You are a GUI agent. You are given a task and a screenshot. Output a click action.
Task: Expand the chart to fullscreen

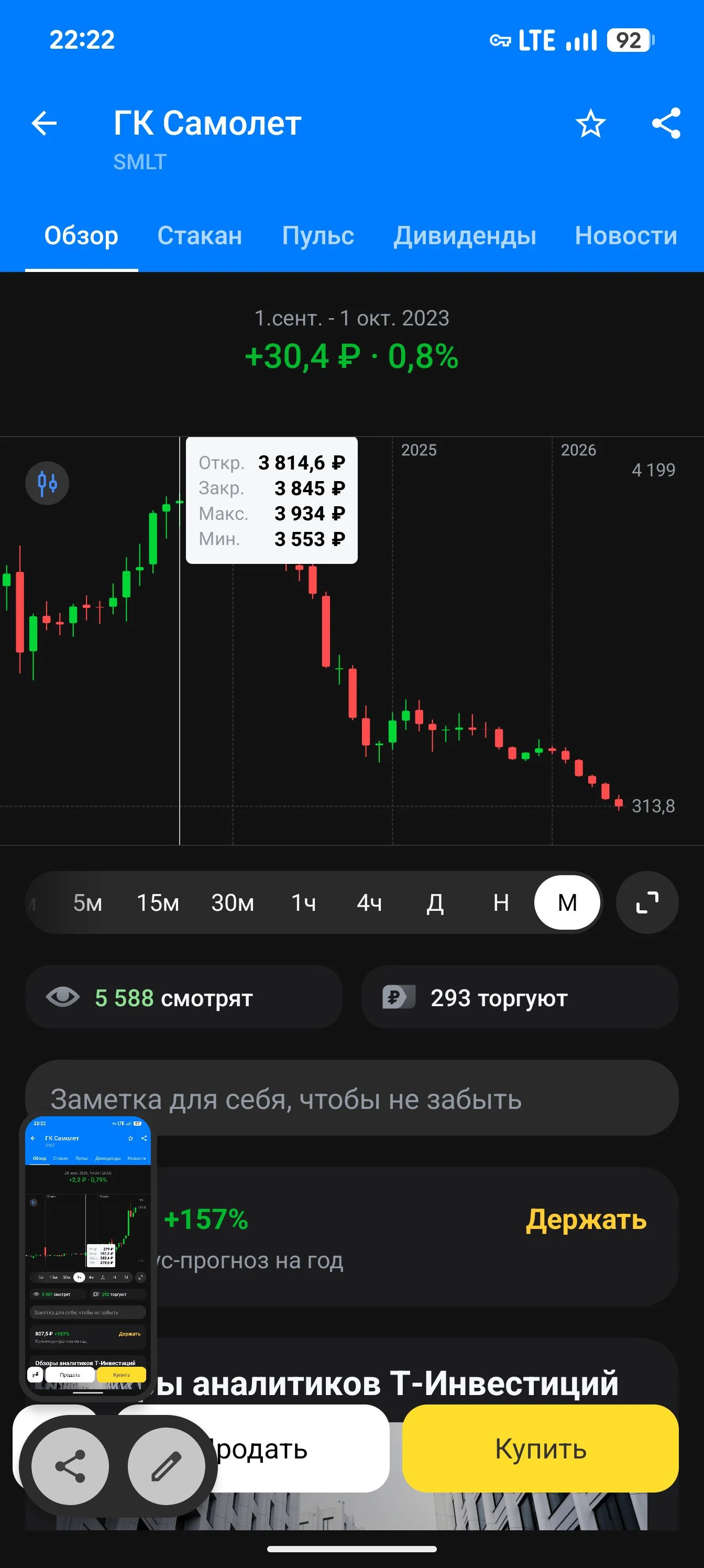pyautogui.click(x=647, y=902)
